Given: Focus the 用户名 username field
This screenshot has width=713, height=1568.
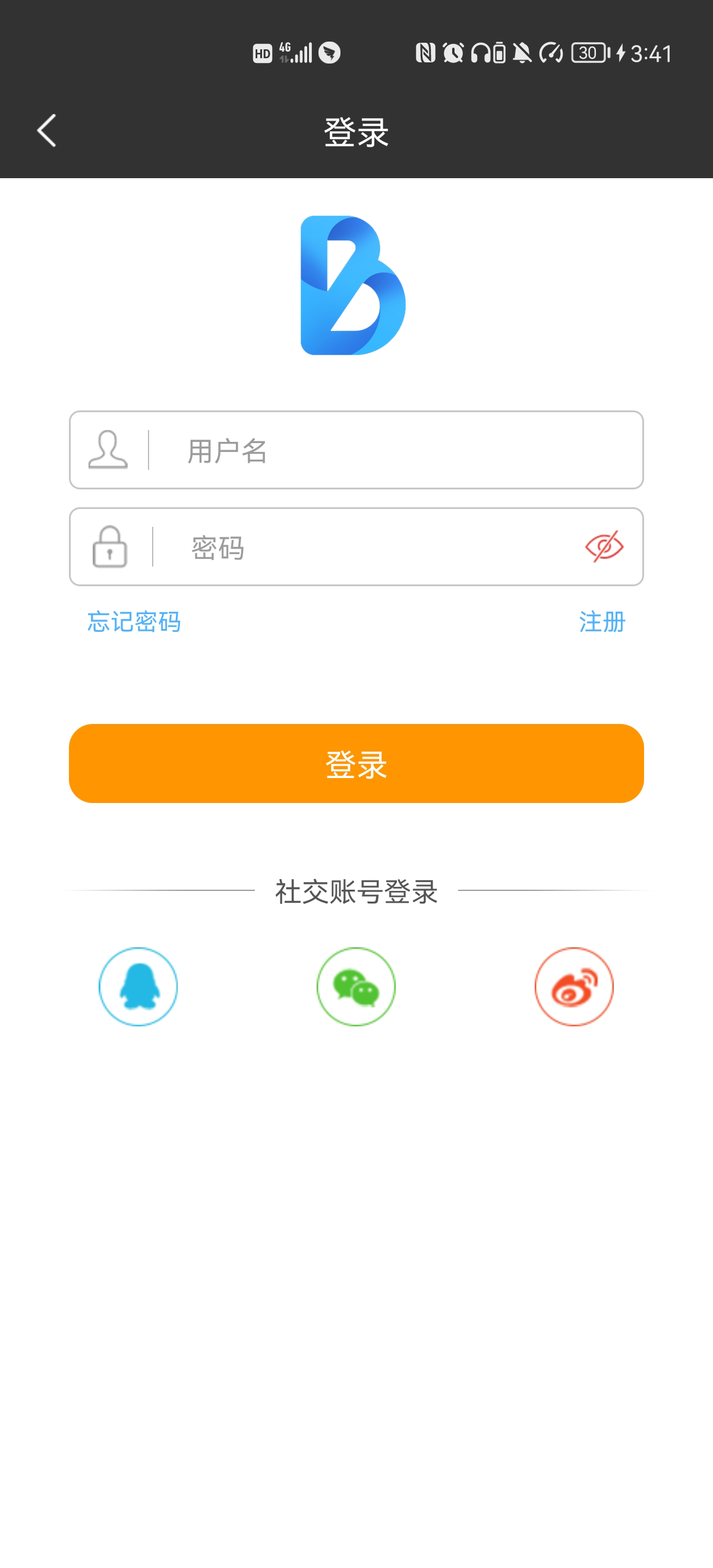Looking at the screenshot, I should [x=390, y=450].
